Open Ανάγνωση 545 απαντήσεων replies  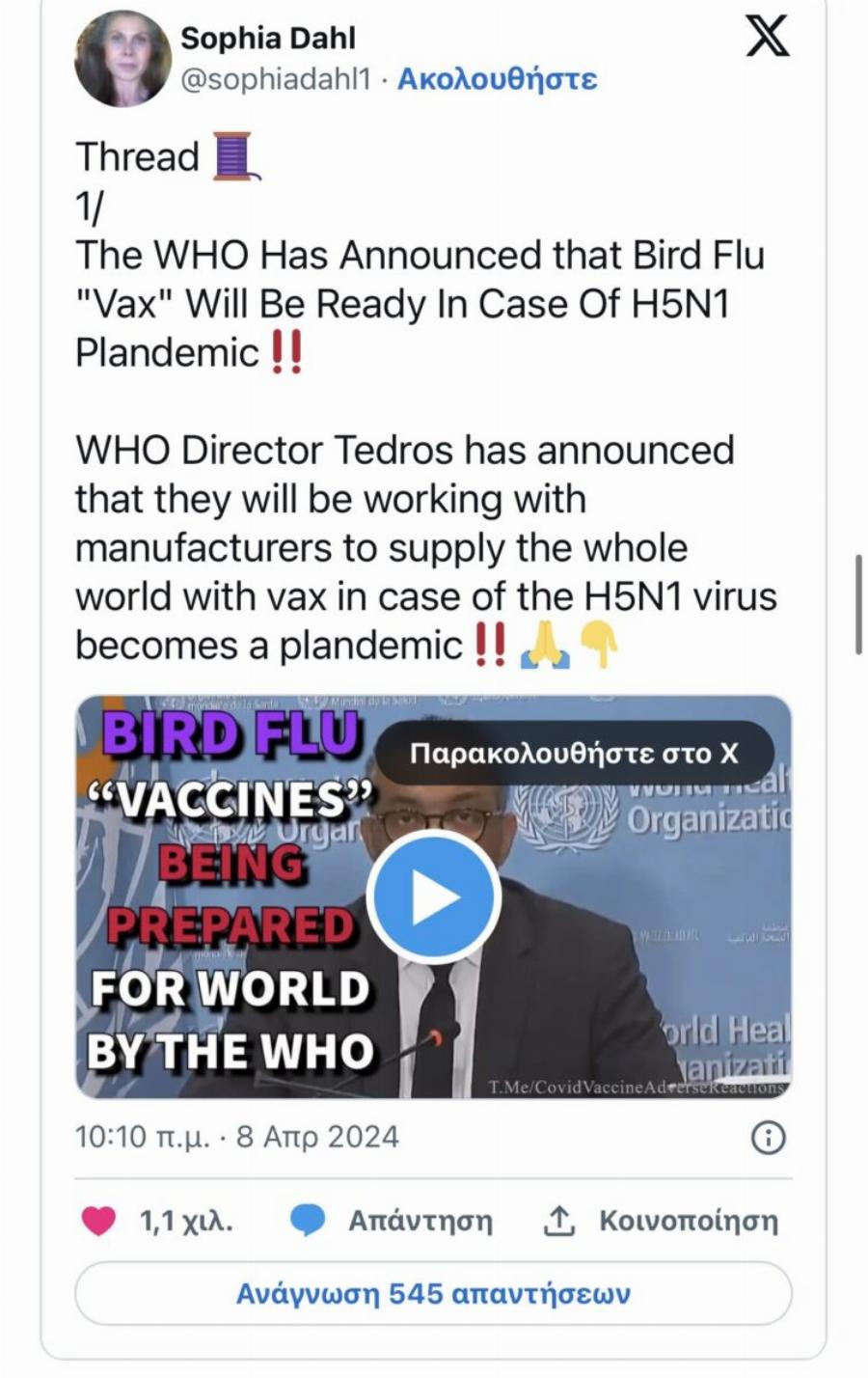[433, 1293]
